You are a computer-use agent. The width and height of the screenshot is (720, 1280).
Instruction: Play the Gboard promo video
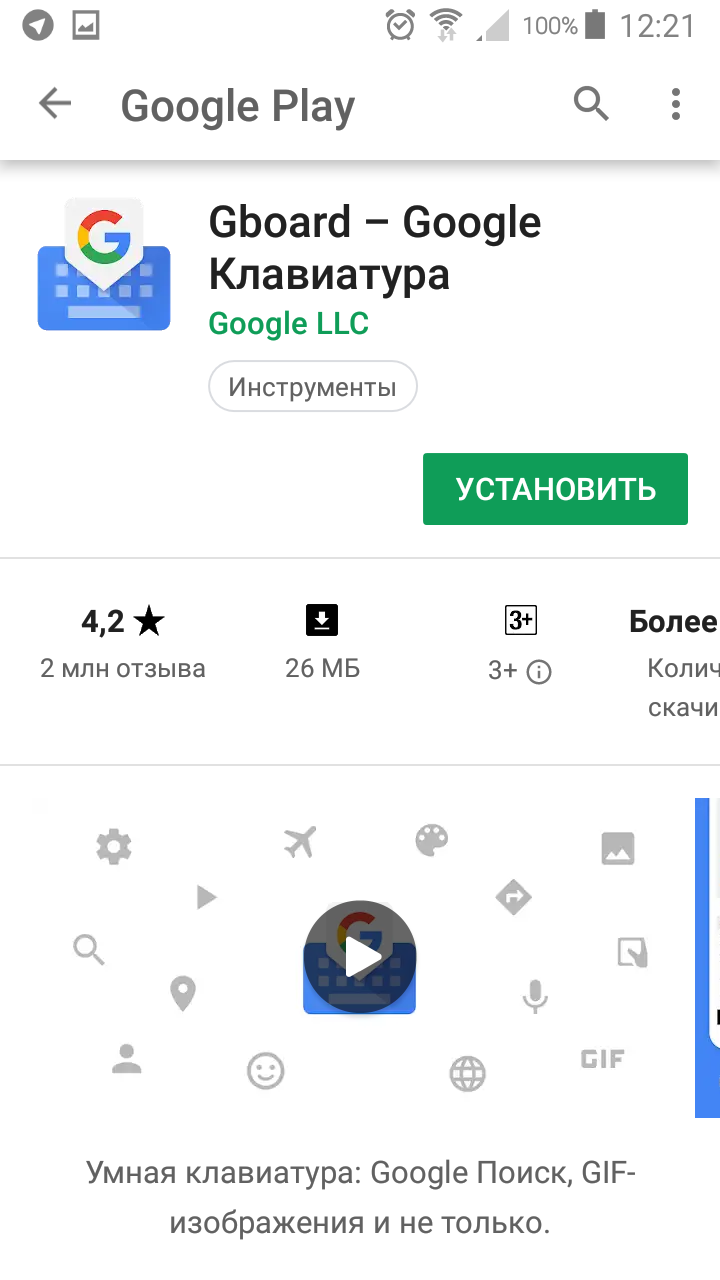359,958
